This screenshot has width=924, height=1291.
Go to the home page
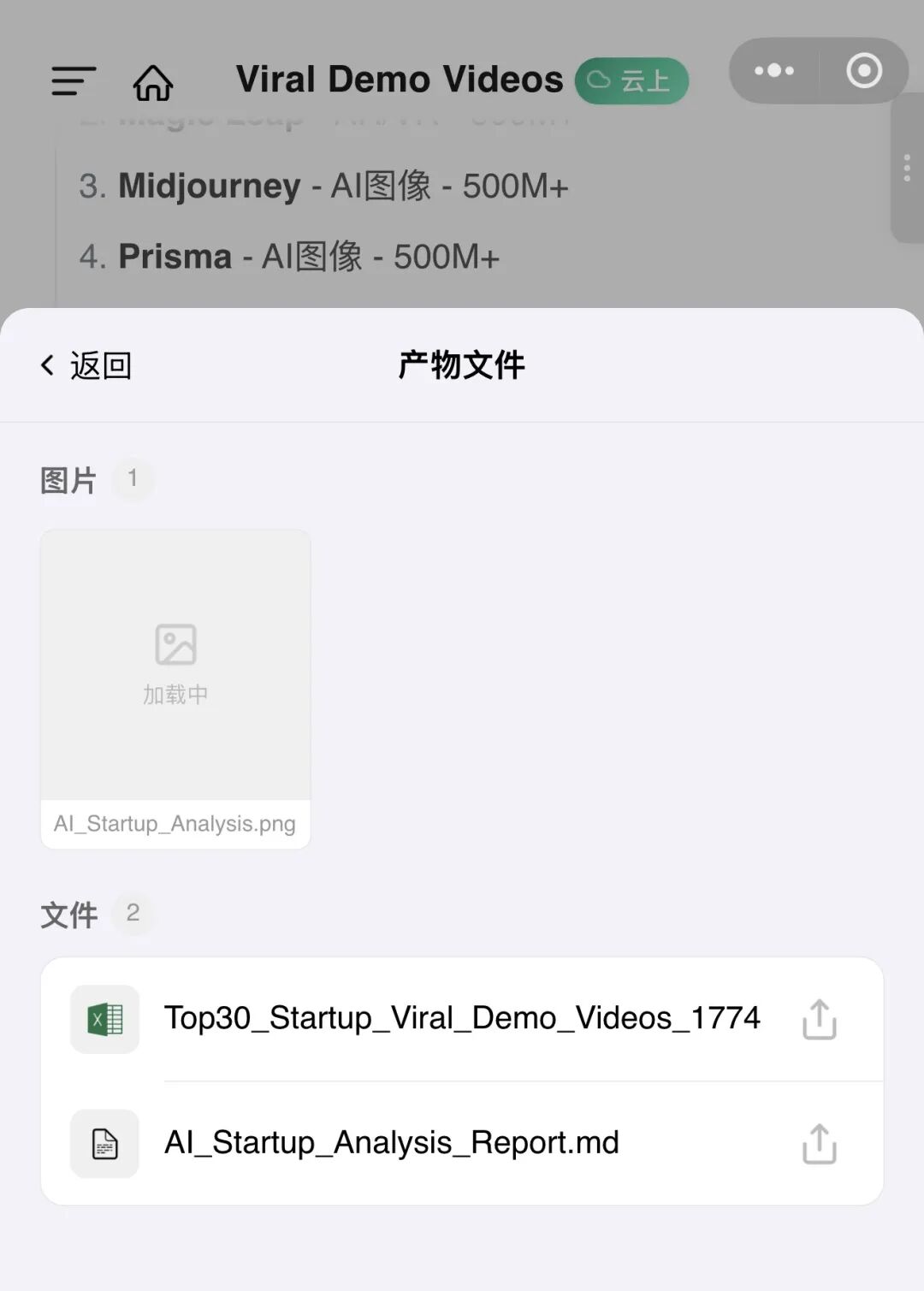point(153,83)
